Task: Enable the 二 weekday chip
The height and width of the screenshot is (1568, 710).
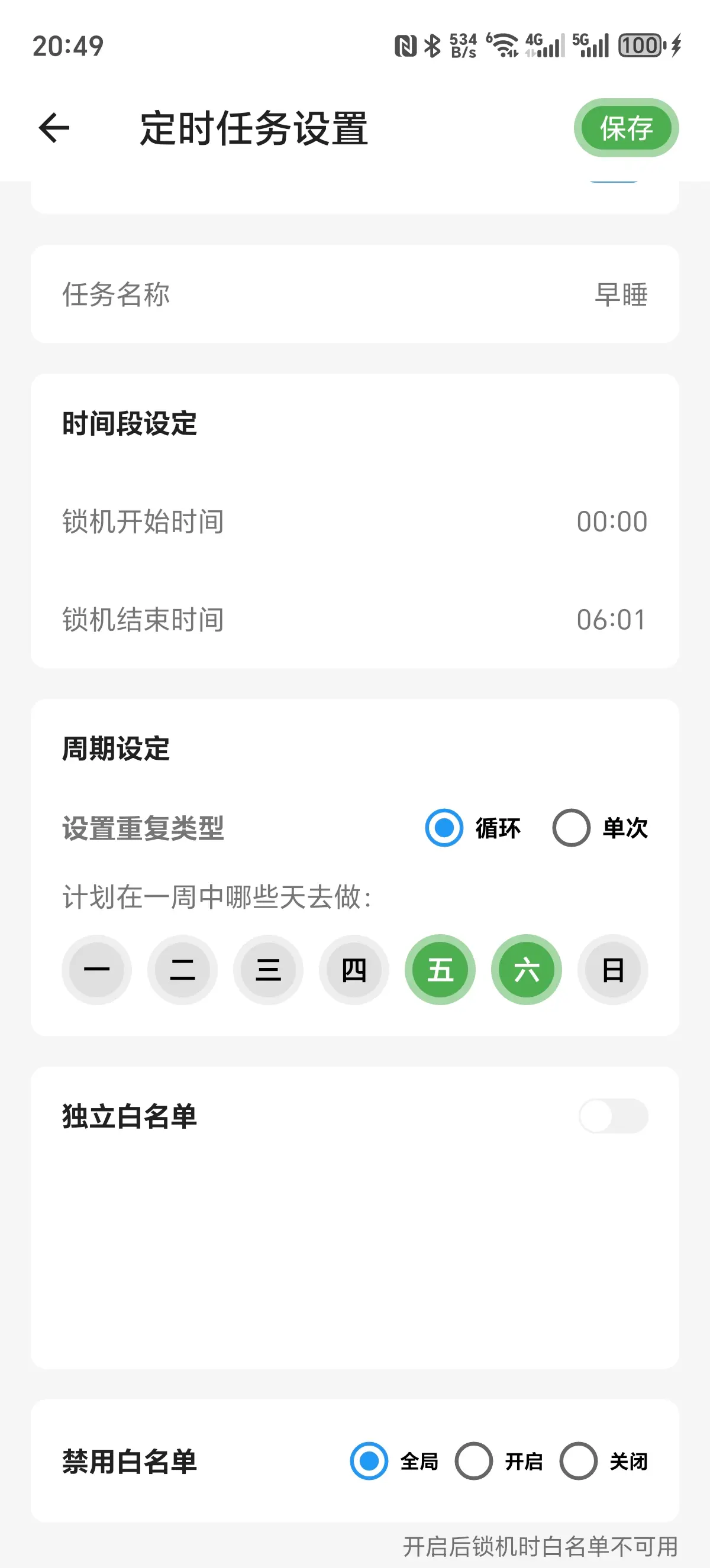Action: tap(183, 970)
